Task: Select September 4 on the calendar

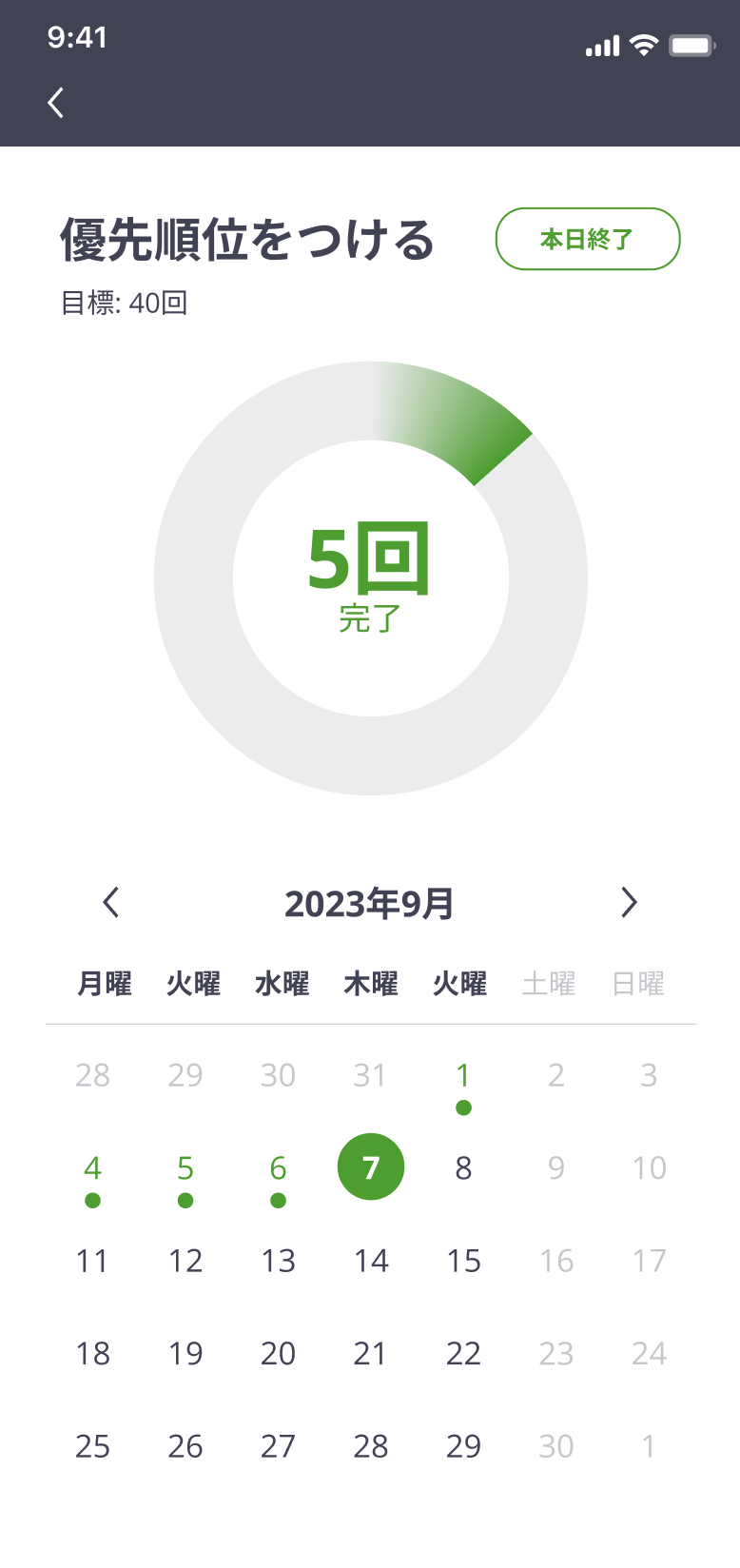Action: [92, 1168]
